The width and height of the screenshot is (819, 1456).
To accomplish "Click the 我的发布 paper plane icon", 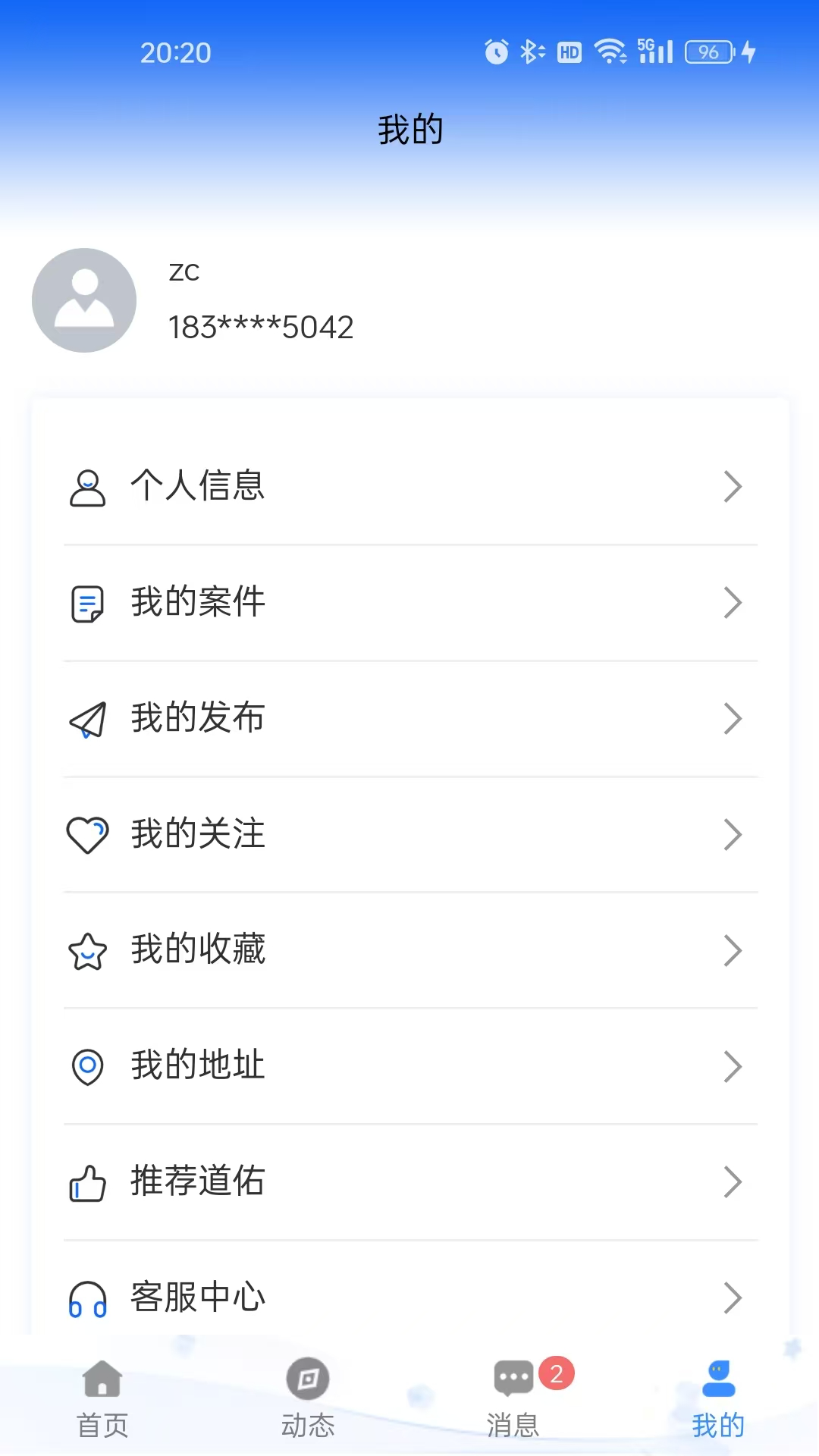I will [x=86, y=720].
